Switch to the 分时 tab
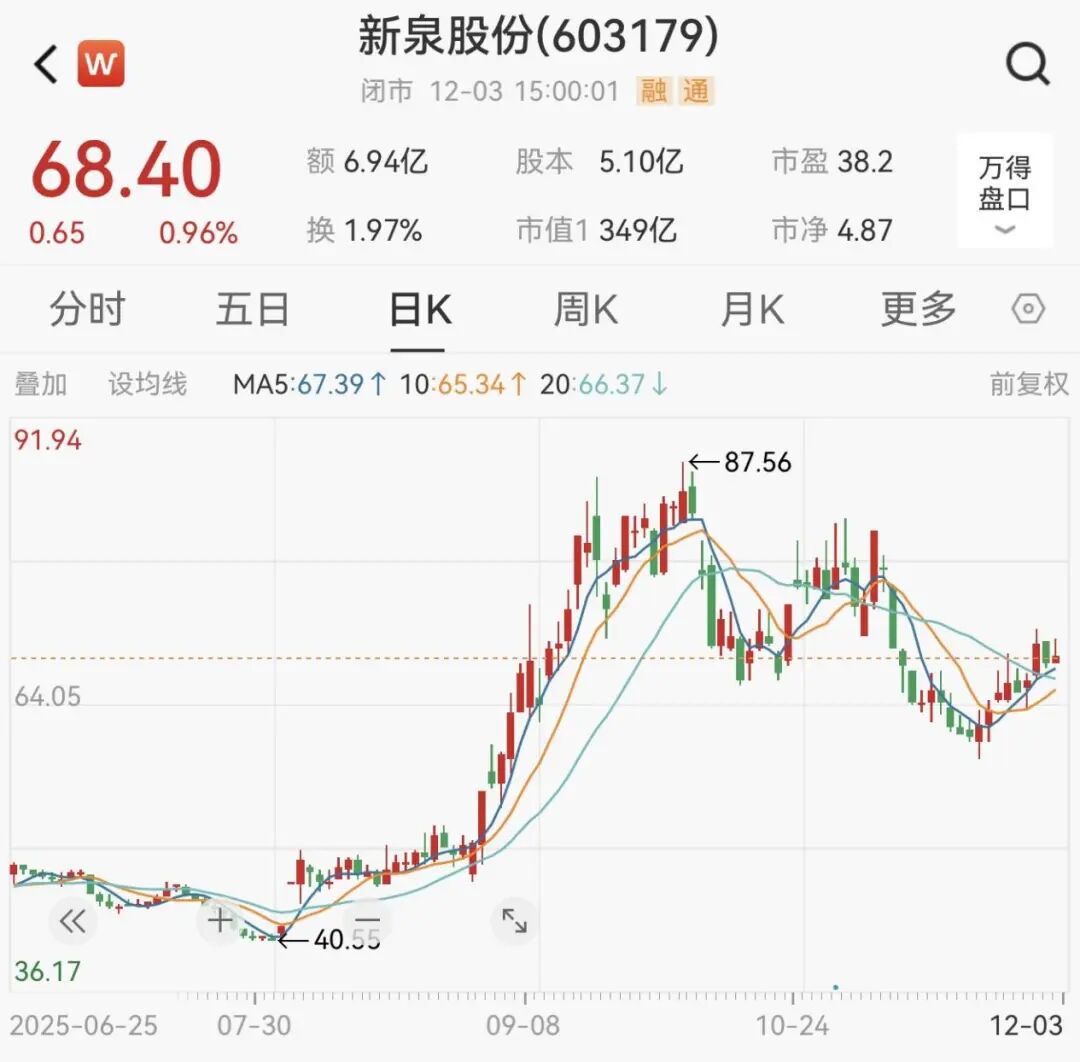Screen dimensions: 1080x1062 [87, 310]
